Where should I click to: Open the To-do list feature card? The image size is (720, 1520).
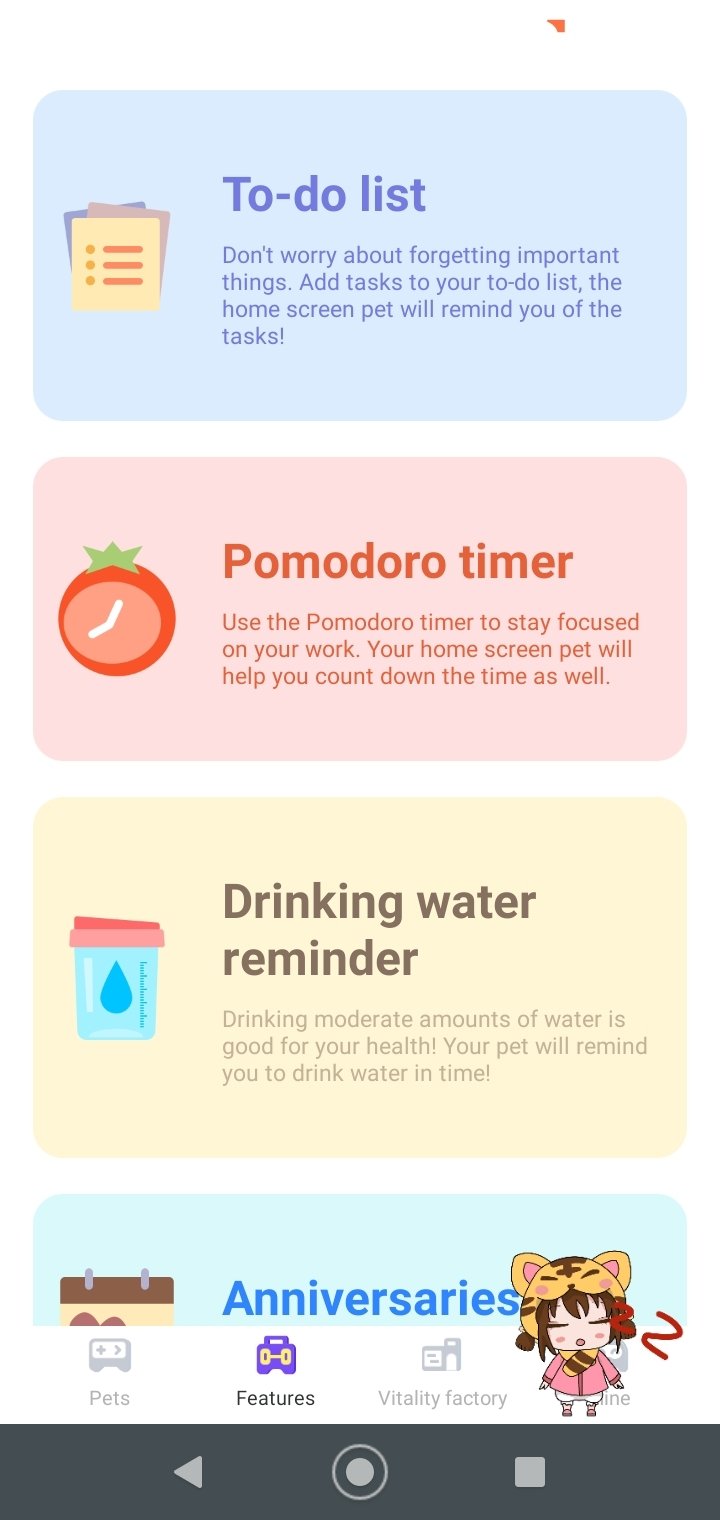[360, 255]
